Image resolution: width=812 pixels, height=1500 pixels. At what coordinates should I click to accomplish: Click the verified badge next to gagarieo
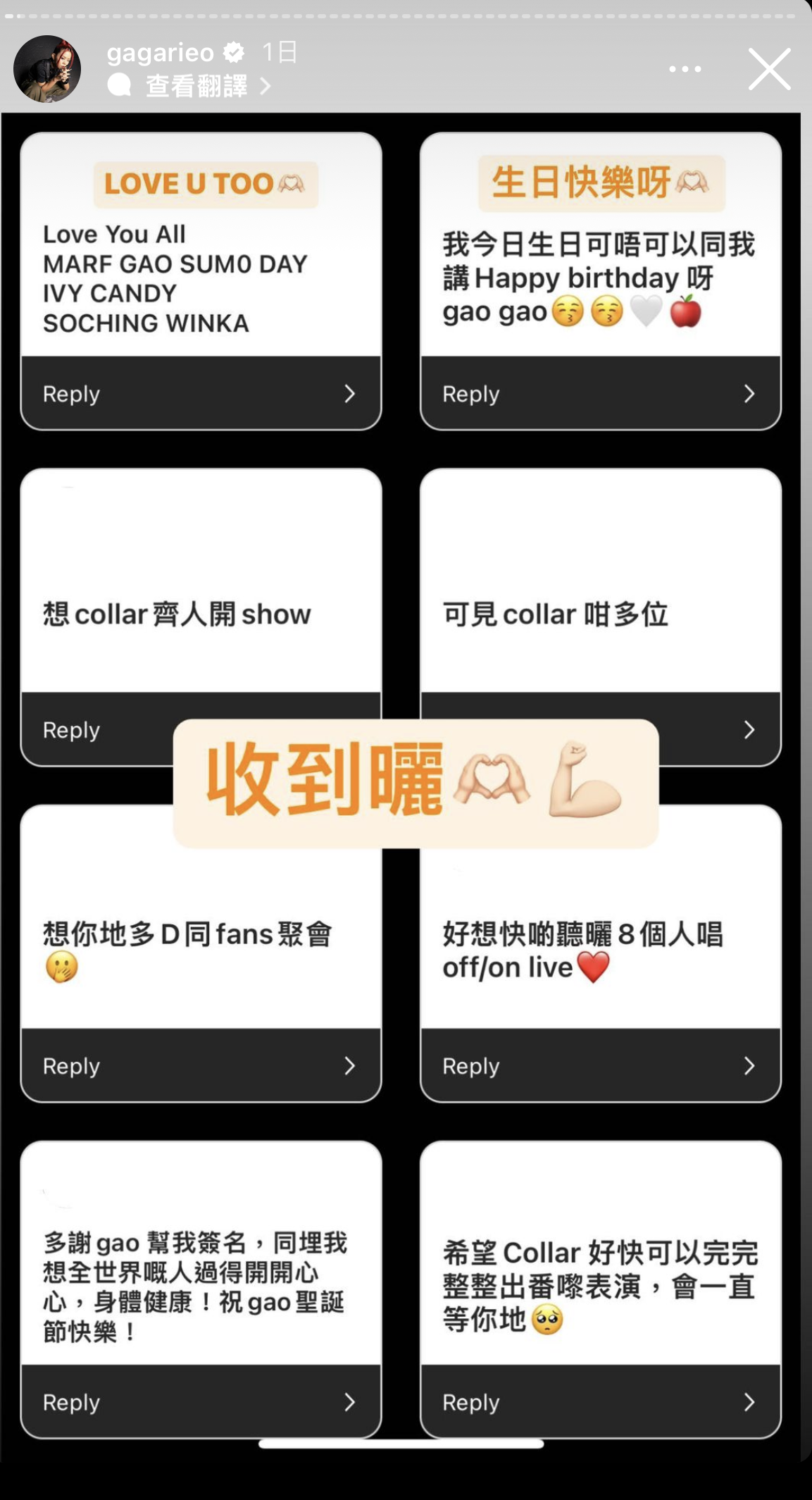coord(233,51)
